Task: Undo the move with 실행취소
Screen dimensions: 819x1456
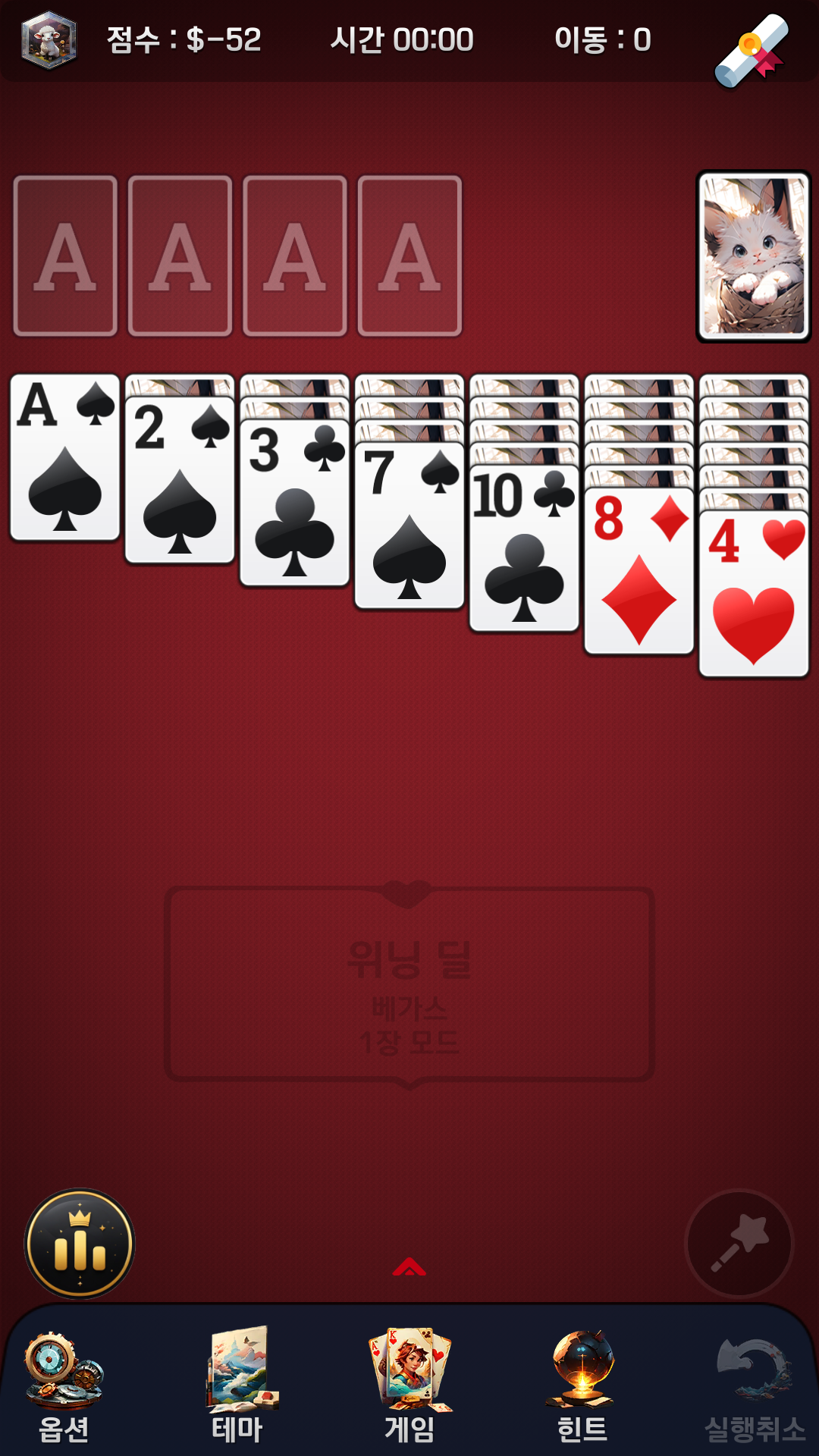Action: (x=755, y=1389)
